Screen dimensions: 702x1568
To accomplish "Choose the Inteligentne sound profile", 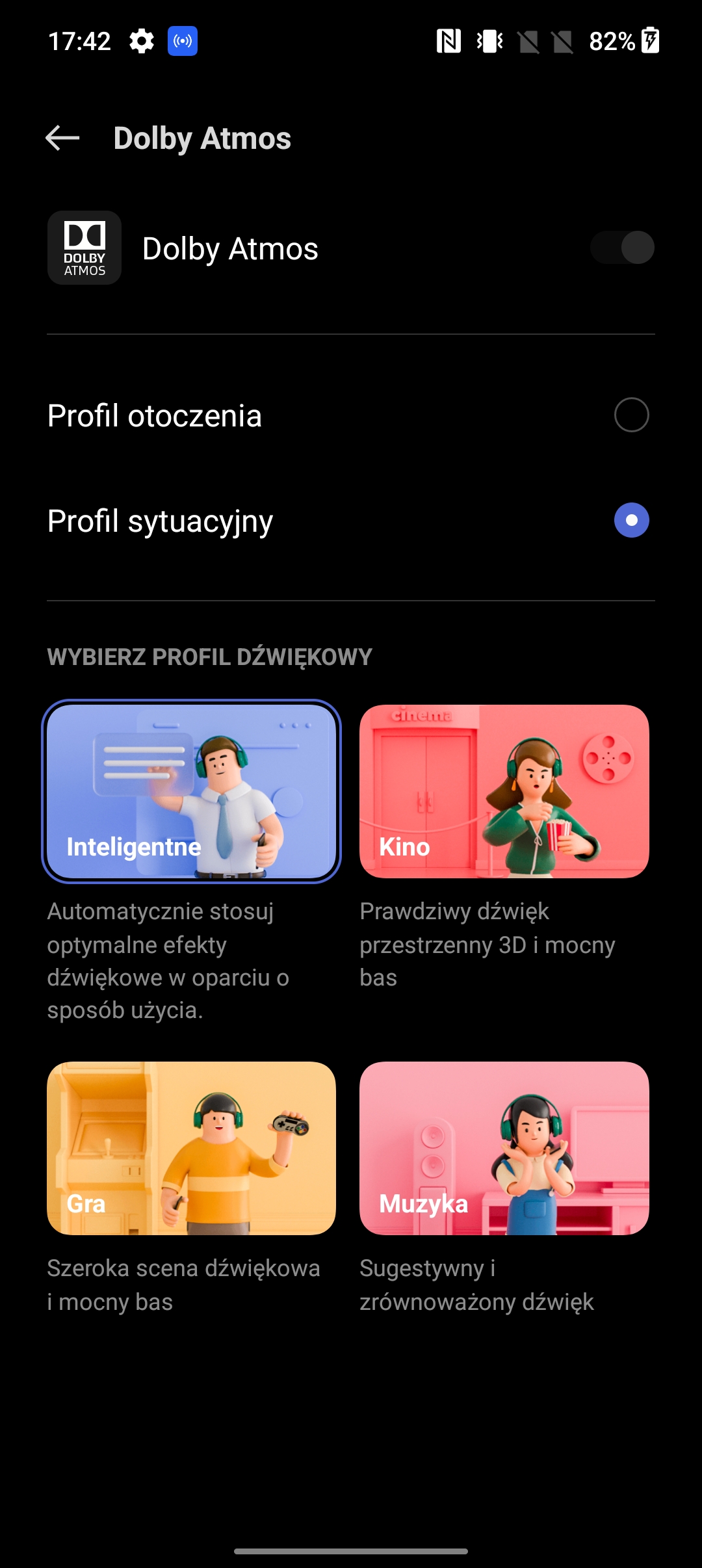I will click(x=191, y=791).
